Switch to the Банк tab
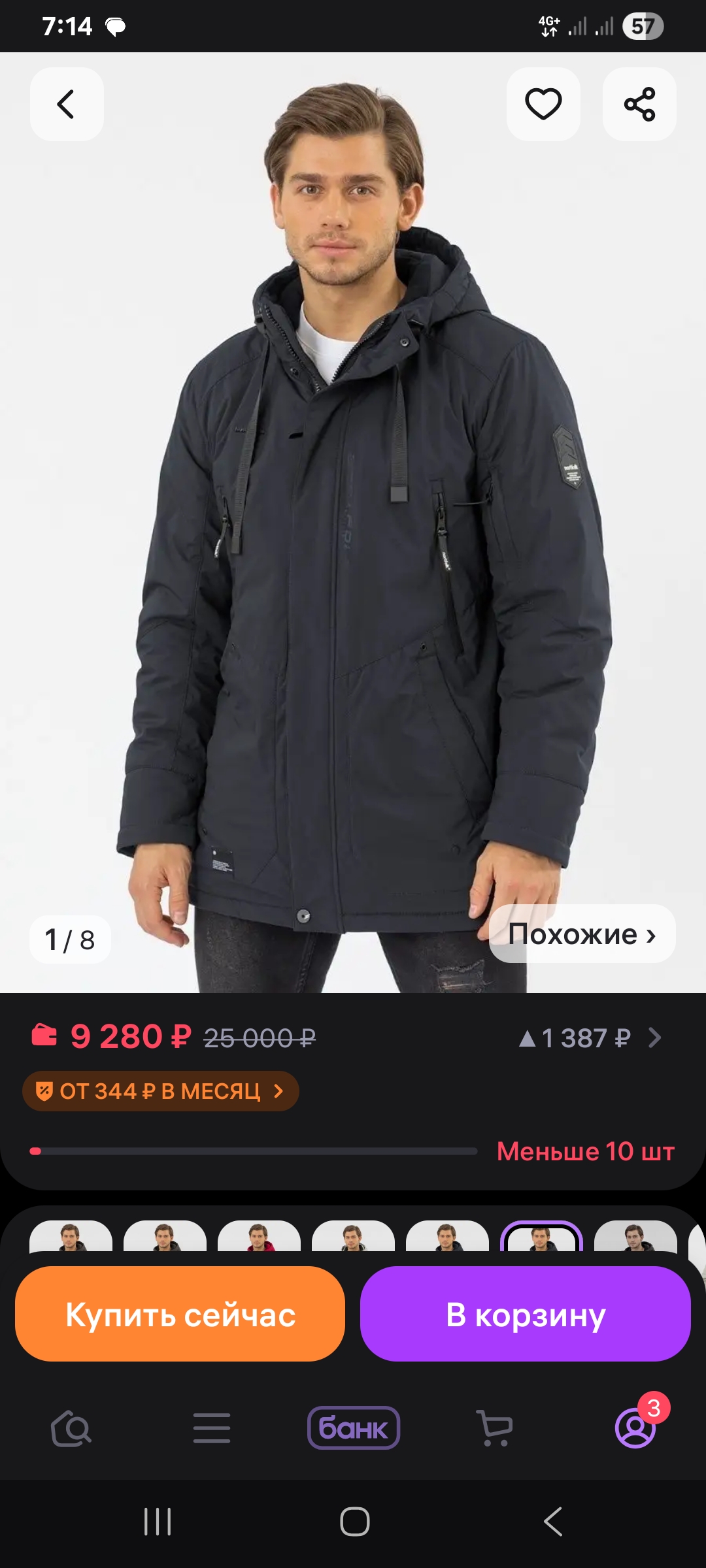 click(354, 1428)
